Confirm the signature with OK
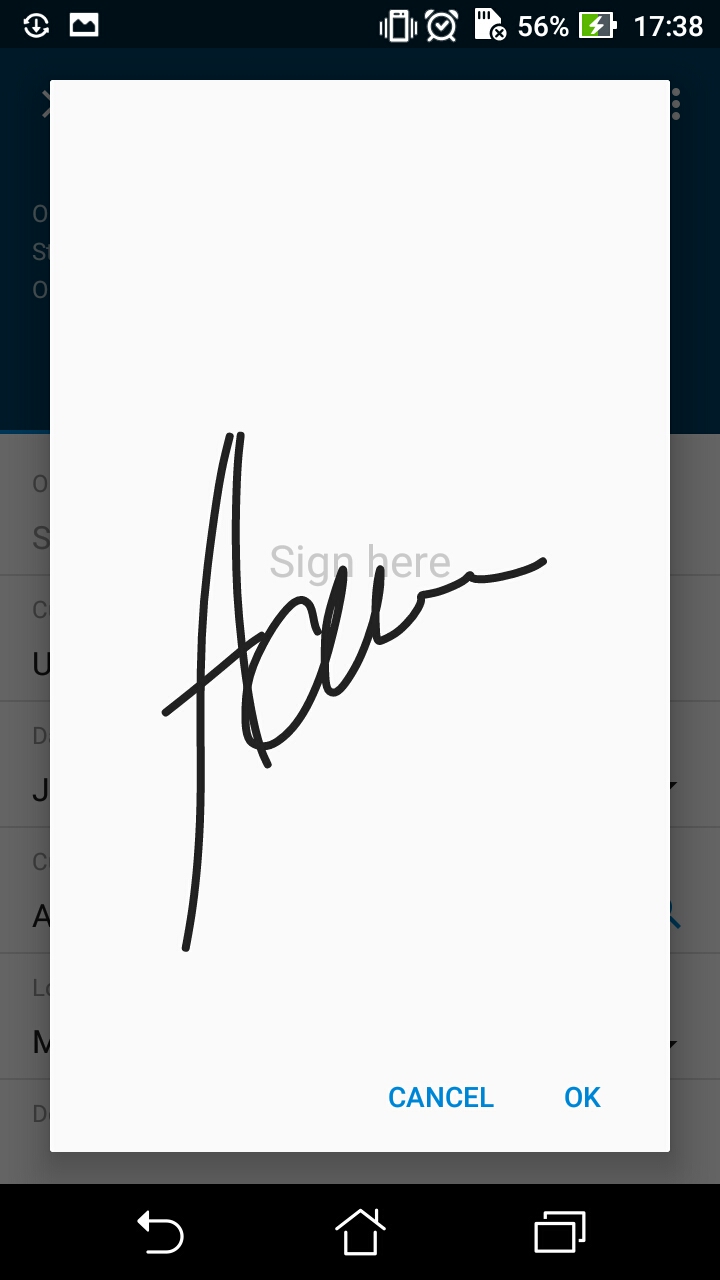Image resolution: width=720 pixels, height=1280 pixels. click(582, 1097)
